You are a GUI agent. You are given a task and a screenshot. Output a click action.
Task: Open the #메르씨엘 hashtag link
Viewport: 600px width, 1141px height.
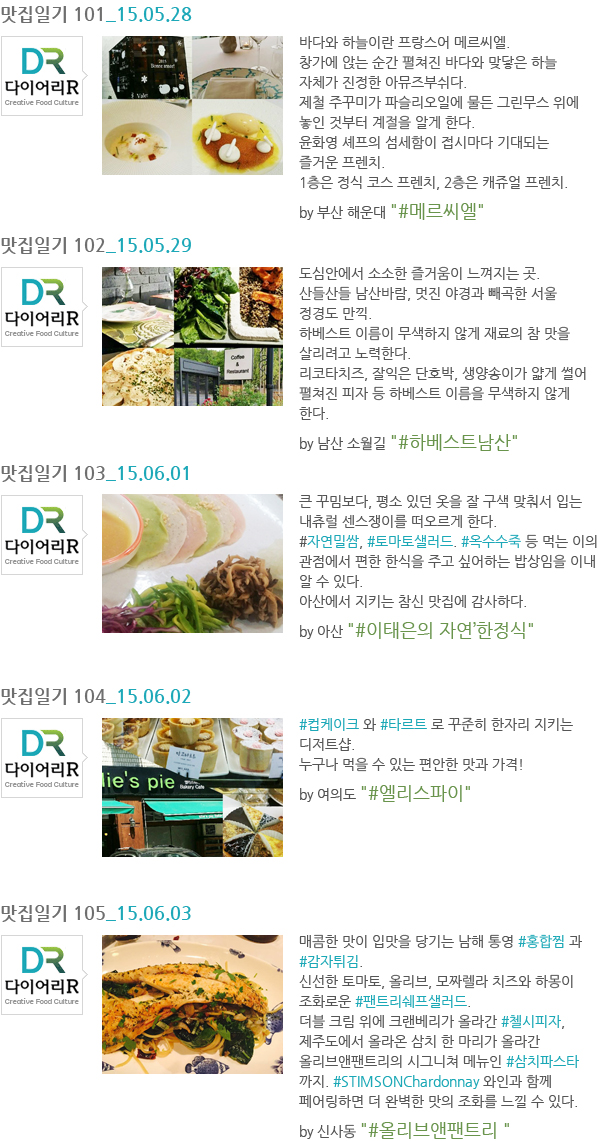click(440, 210)
